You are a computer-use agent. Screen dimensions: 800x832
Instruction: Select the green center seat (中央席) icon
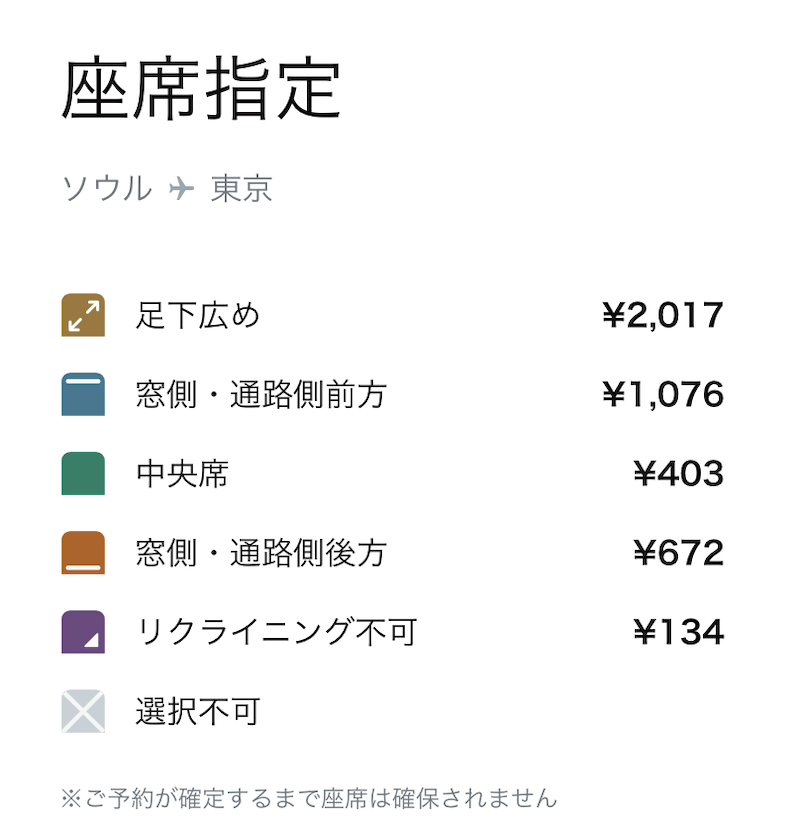tap(81, 473)
